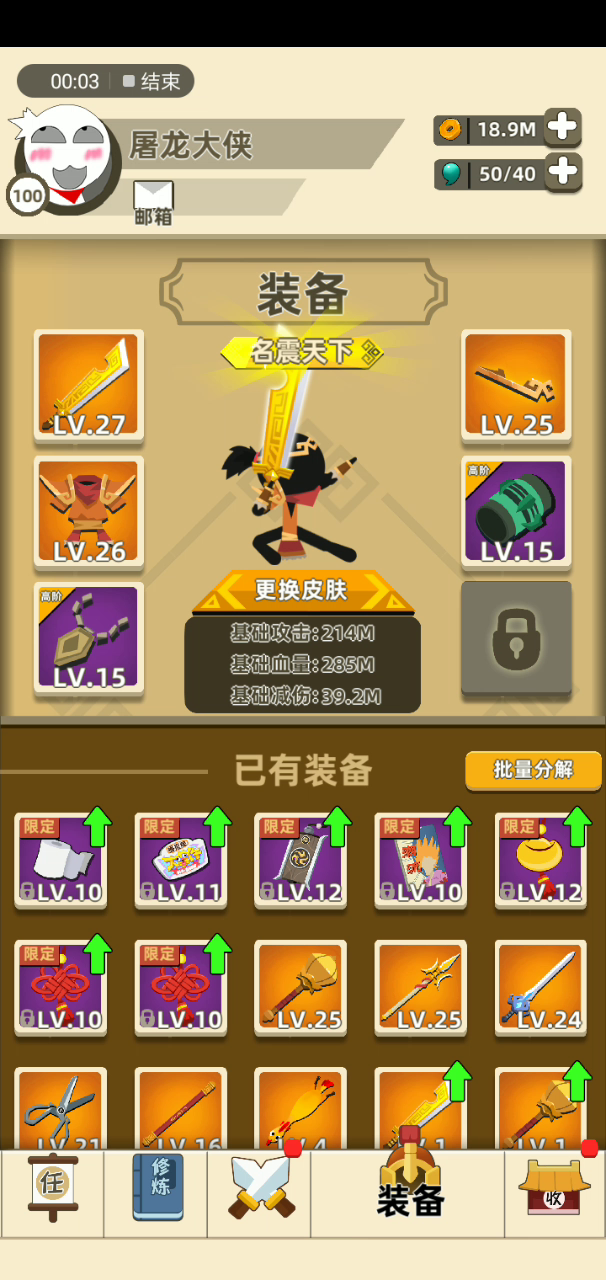This screenshot has width=606, height=1280.
Task: Select the equipped LV.27 golden sword
Action: coord(89,385)
